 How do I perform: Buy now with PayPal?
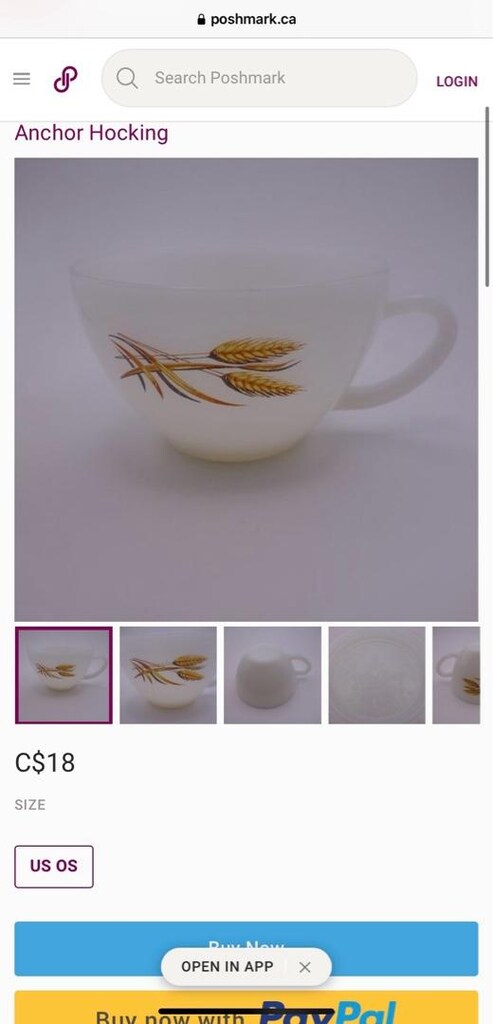coord(246,1007)
